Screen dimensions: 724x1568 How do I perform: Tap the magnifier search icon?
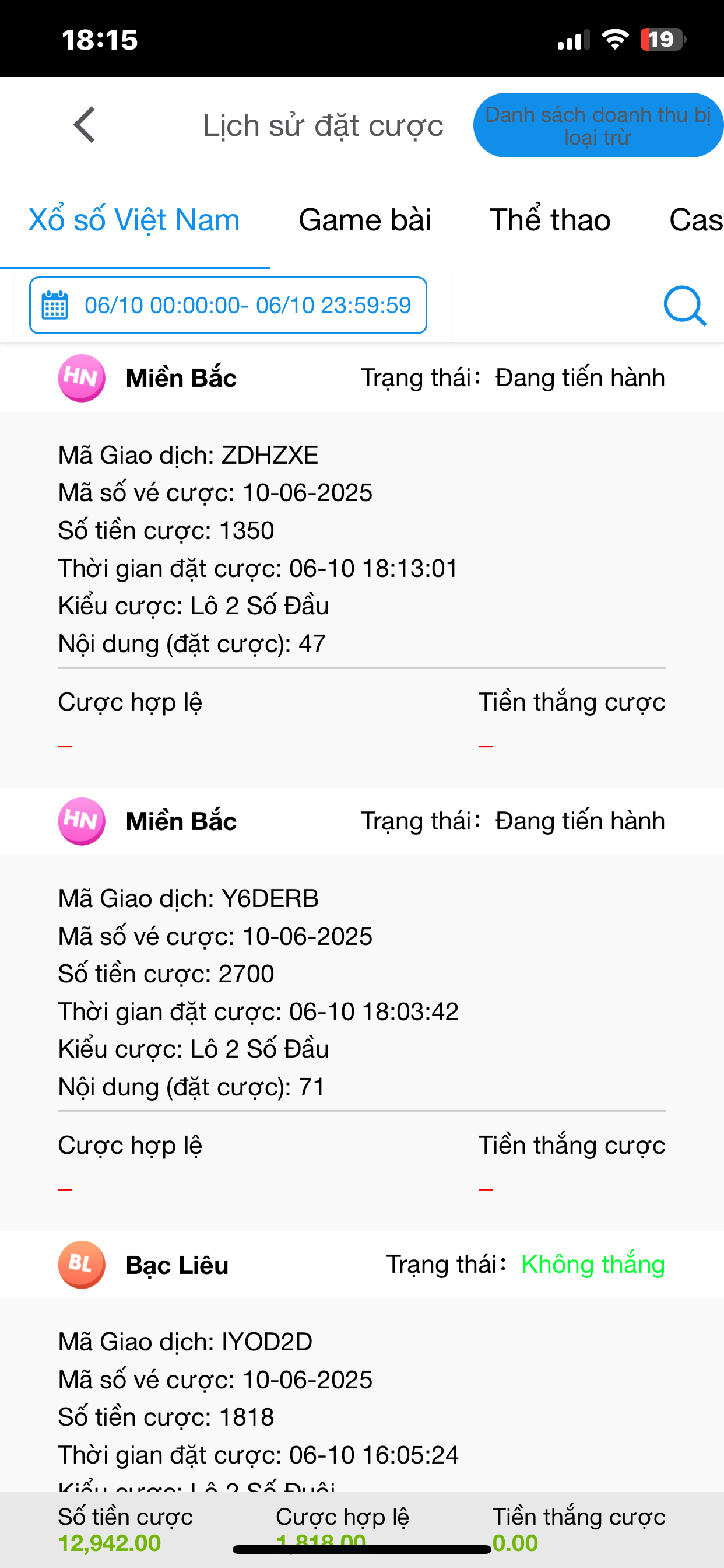click(x=684, y=306)
